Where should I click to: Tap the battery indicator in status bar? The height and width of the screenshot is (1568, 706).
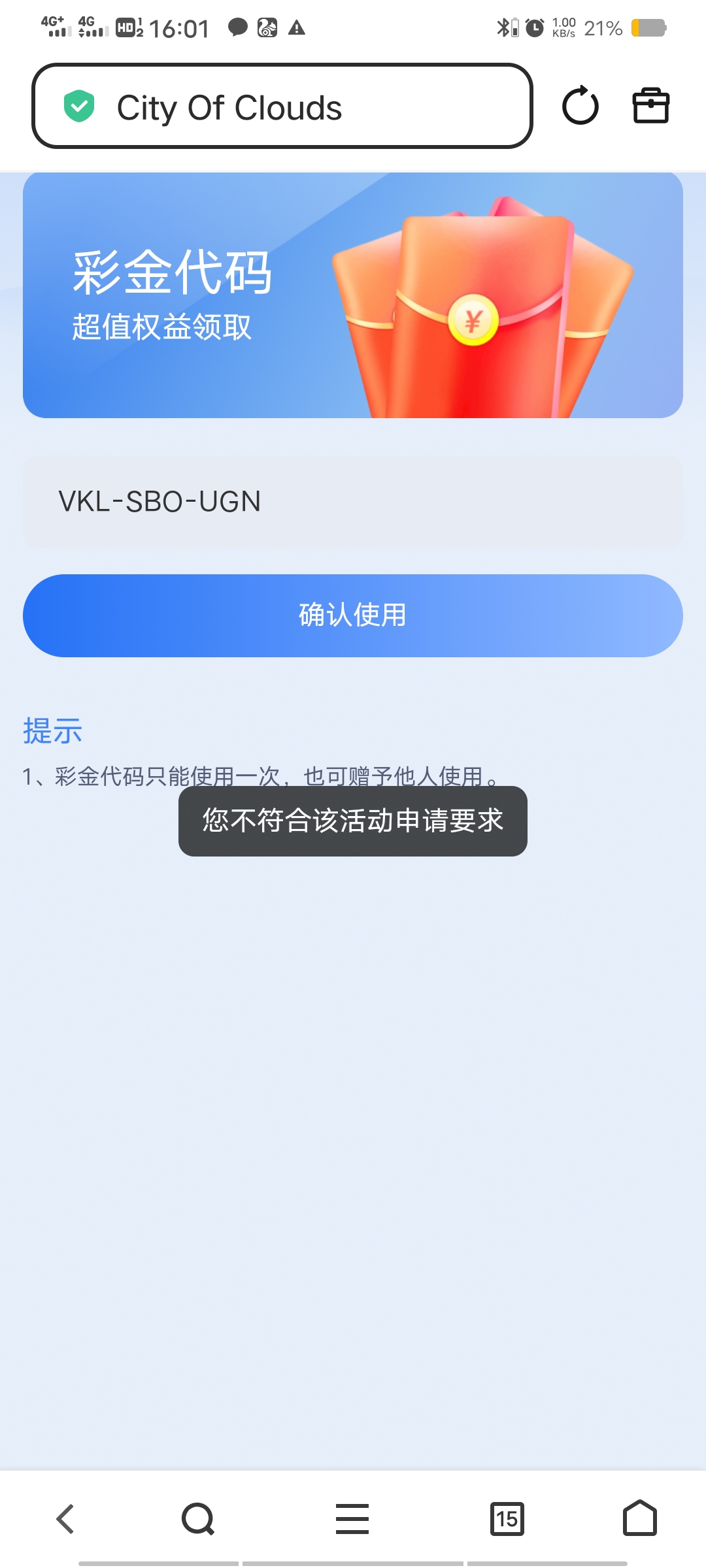pos(647,27)
